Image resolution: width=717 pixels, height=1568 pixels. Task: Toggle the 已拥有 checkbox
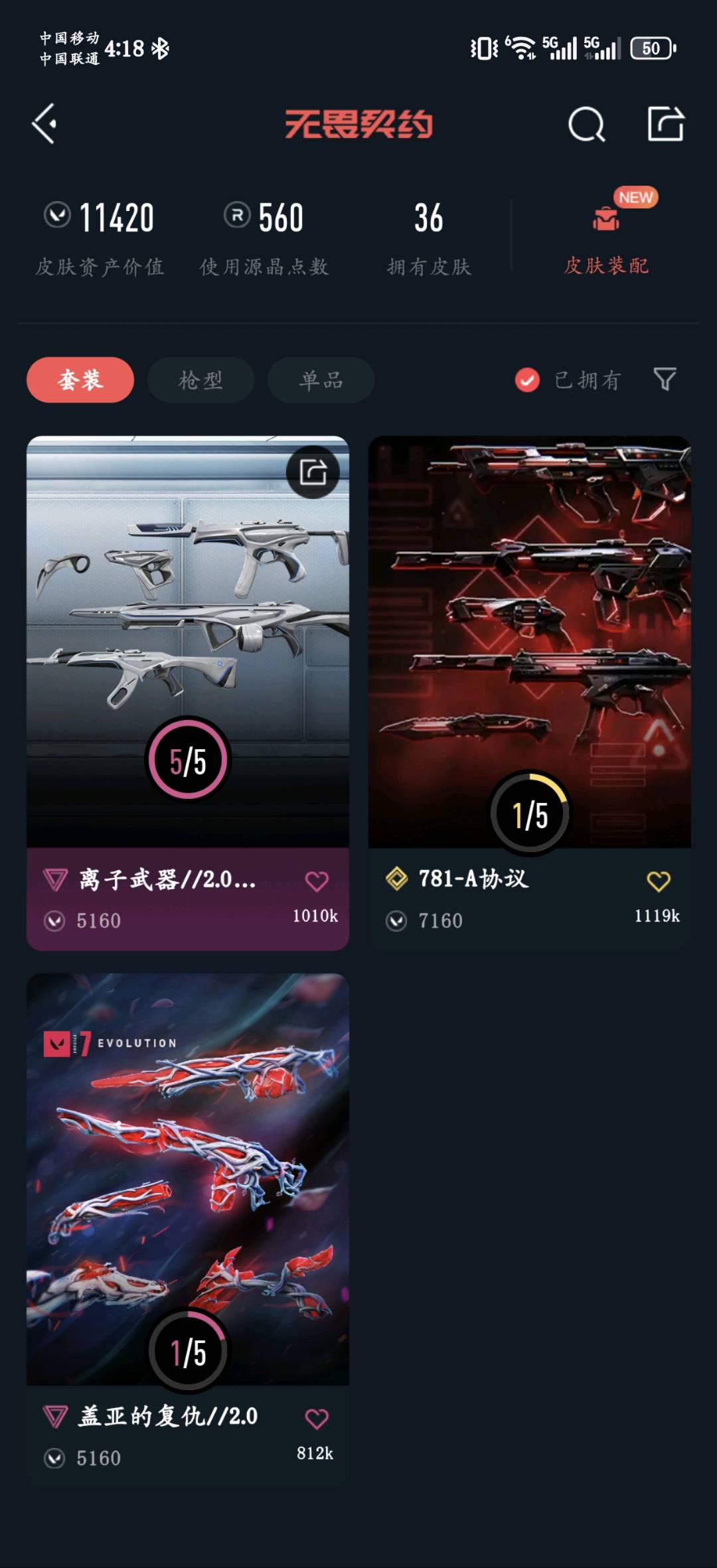coord(528,380)
